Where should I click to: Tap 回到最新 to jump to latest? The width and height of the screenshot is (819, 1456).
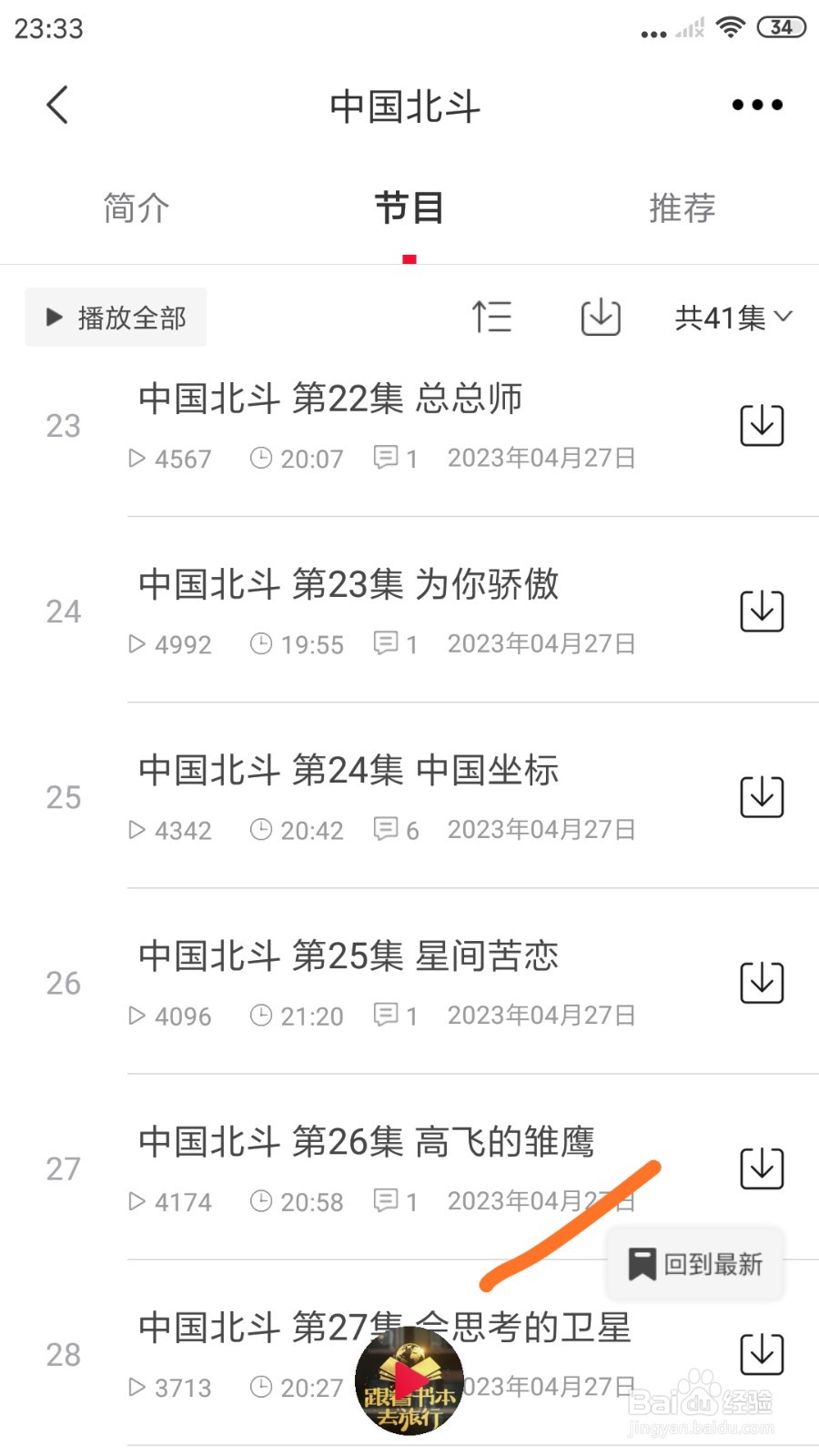tap(695, 1263)
